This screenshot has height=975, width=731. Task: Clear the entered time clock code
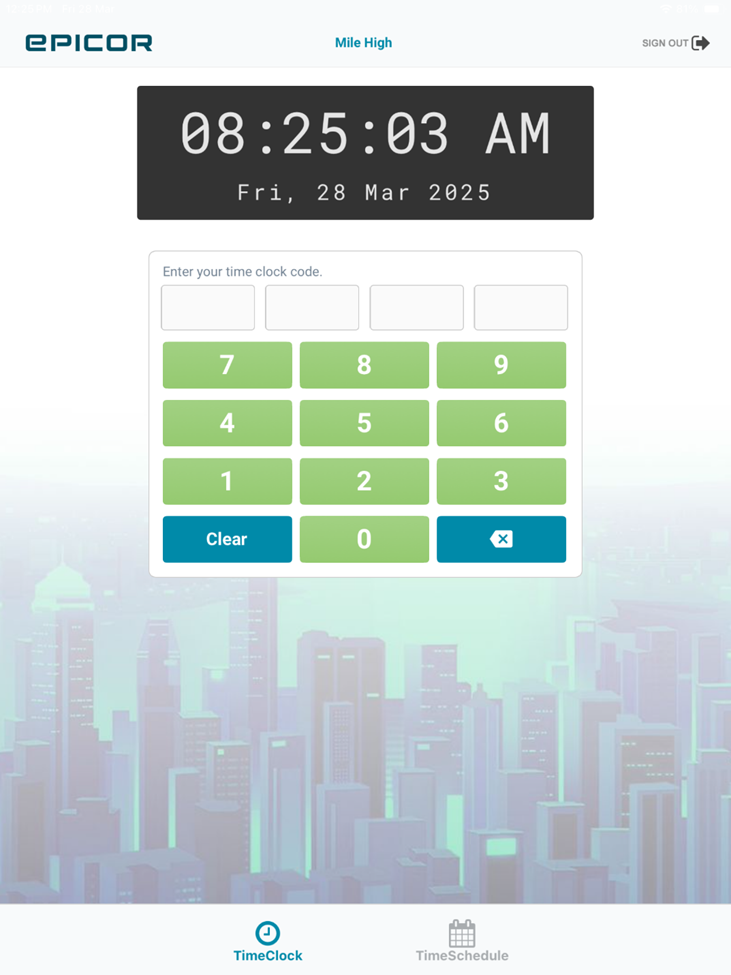(227, 539)
